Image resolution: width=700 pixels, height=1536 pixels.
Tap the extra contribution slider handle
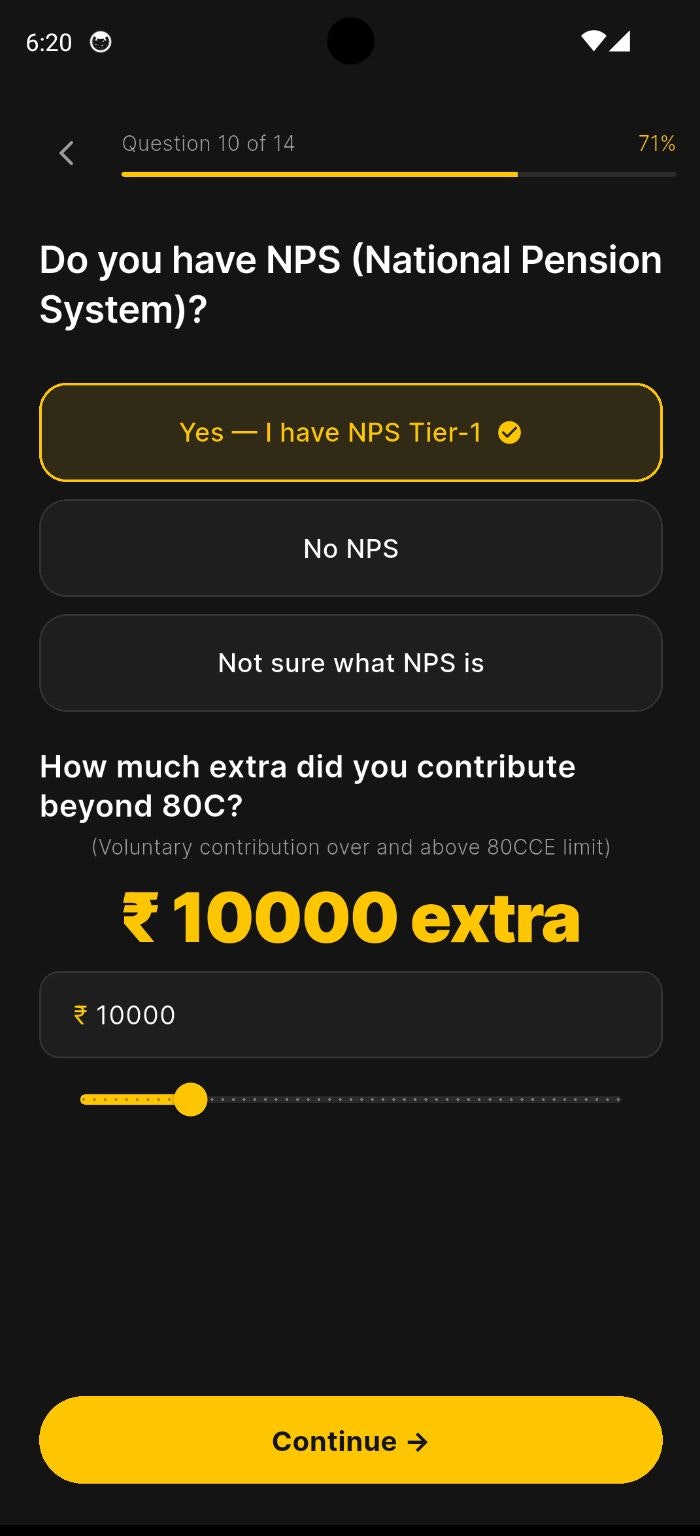[x=190, y=1099]
